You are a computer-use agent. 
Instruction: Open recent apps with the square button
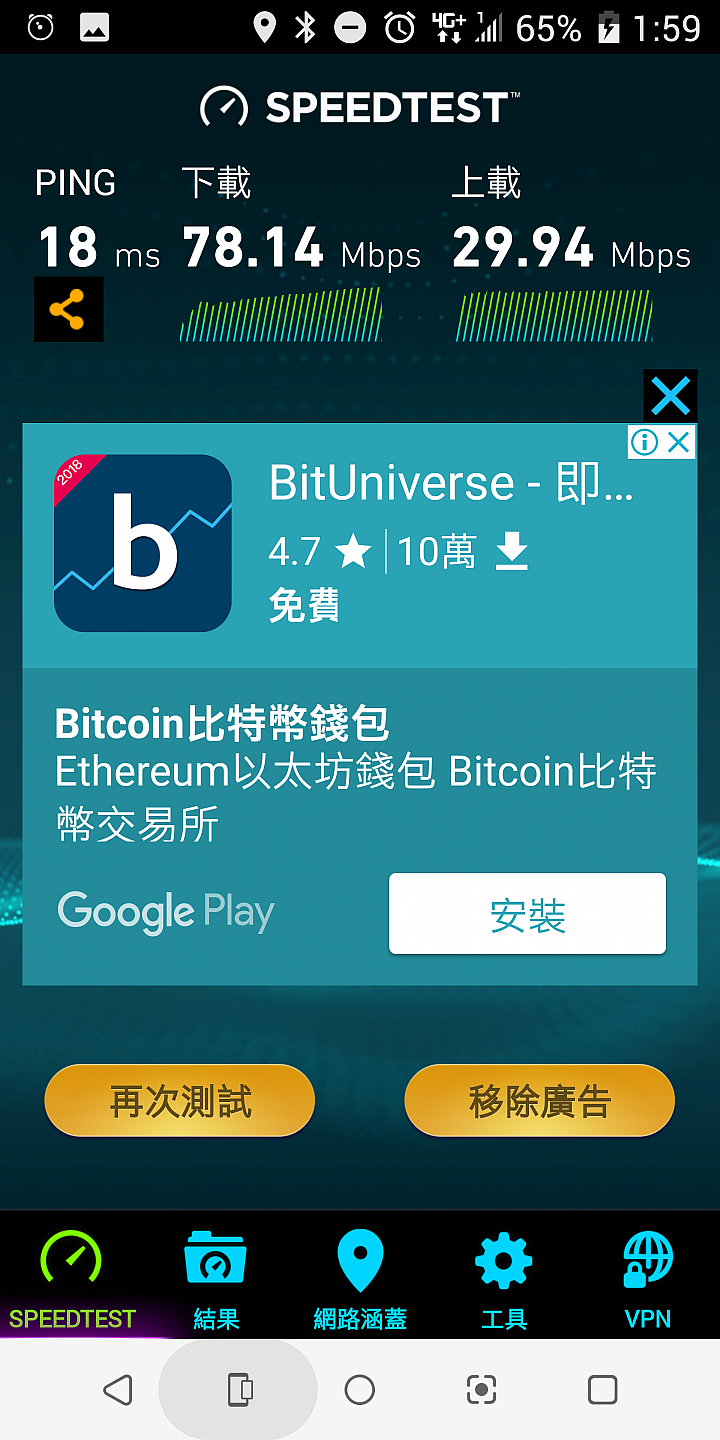[602, 1389]
